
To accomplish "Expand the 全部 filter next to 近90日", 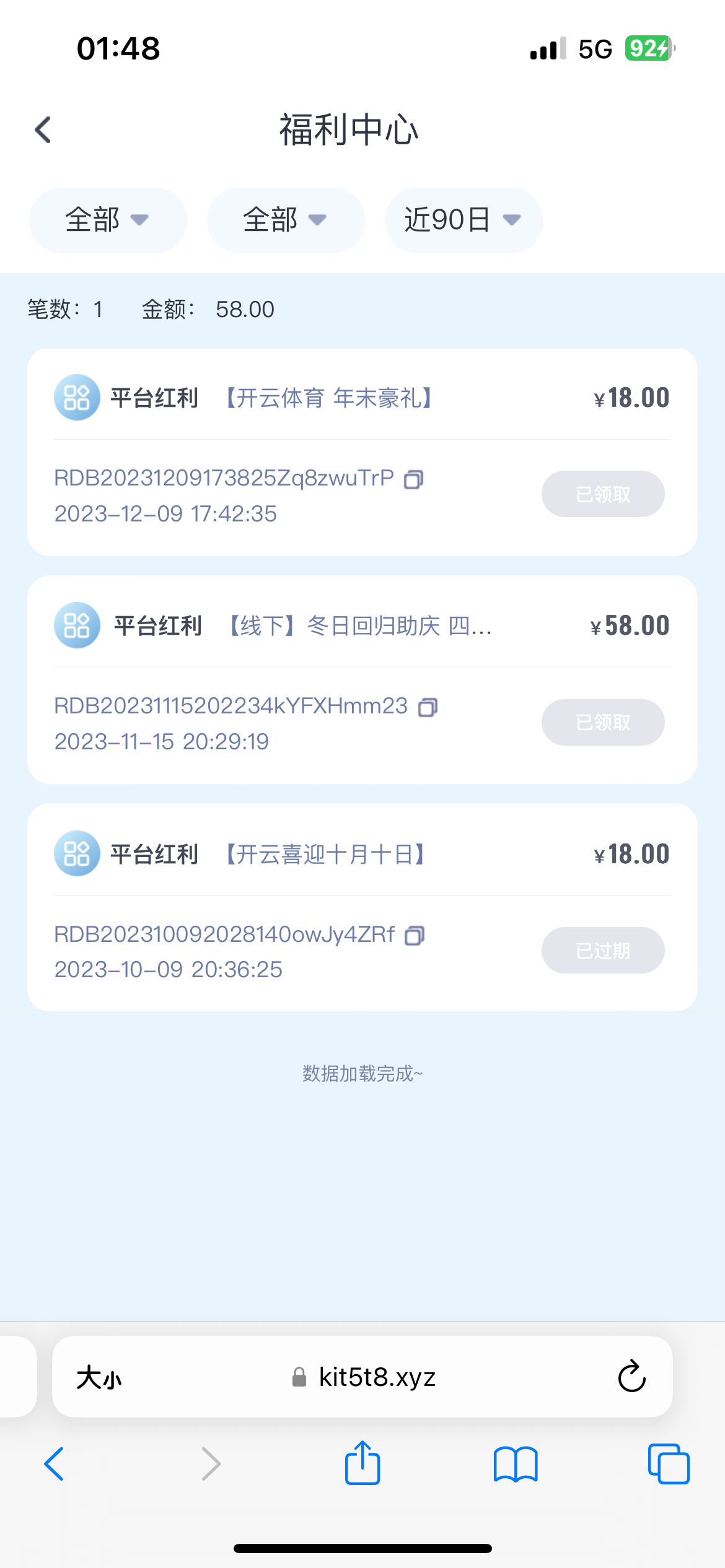I will click(286, 220).
